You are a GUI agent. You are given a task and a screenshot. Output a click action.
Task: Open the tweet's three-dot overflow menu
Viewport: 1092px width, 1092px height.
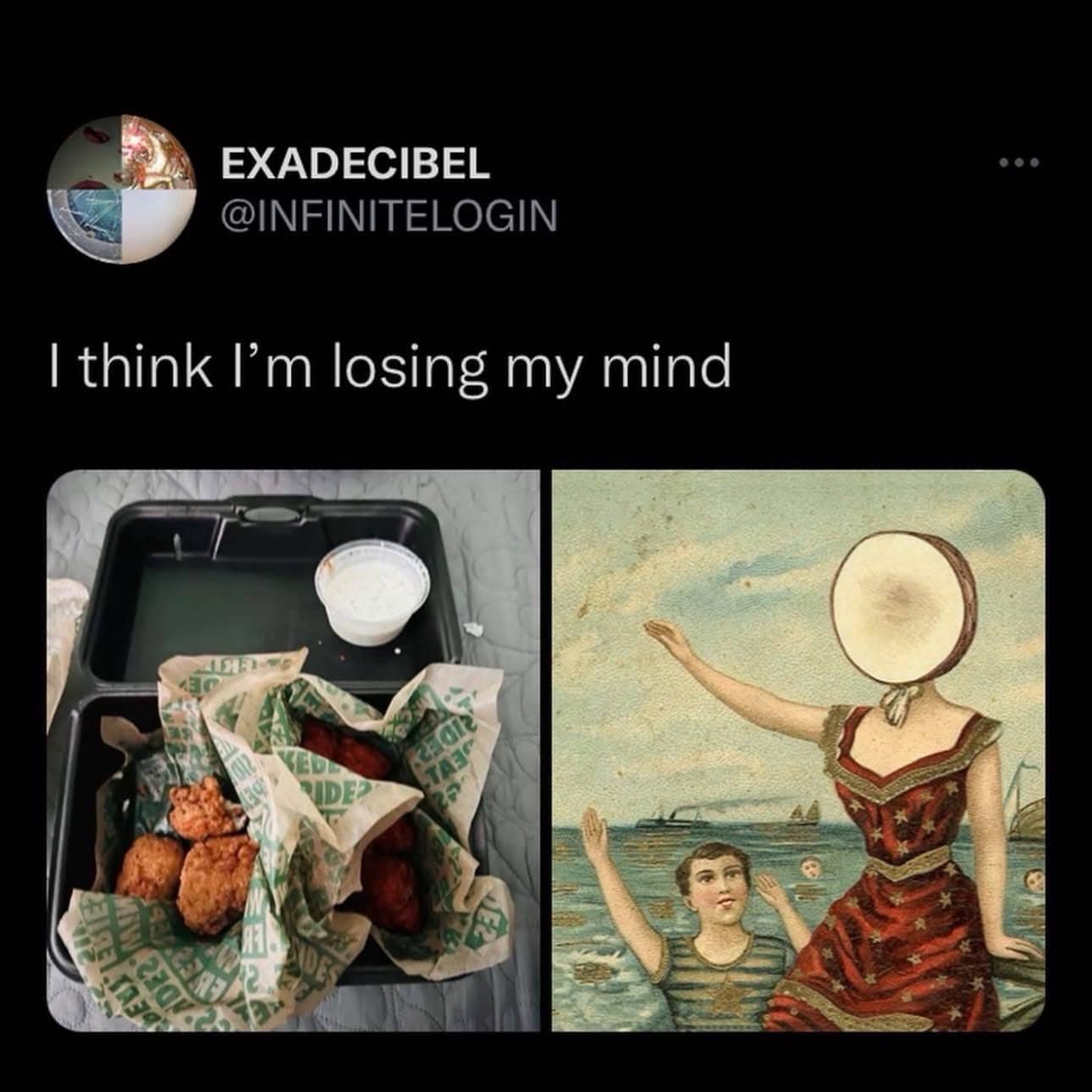pyautogui.click(x=1018, y=162)
